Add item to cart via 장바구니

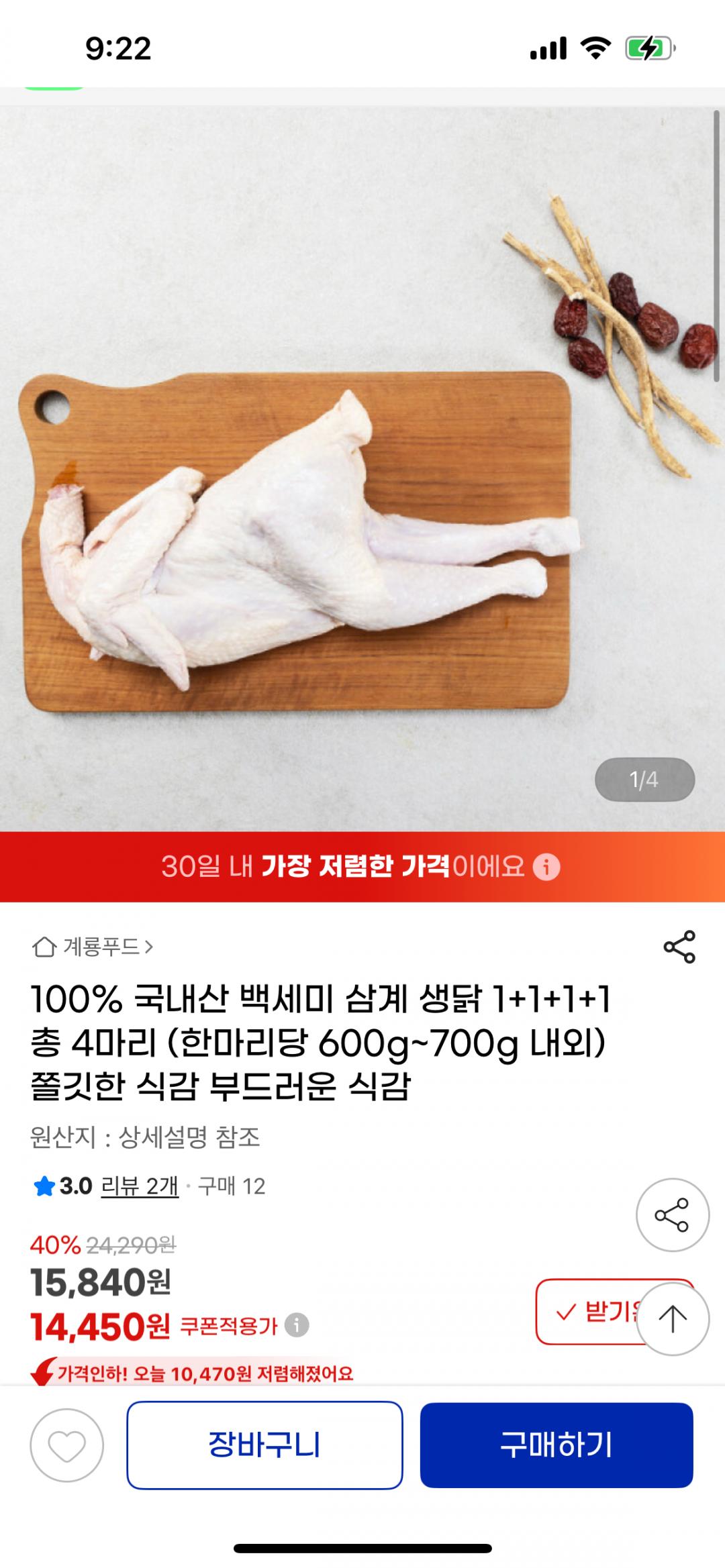click(x=264, y=1445)
